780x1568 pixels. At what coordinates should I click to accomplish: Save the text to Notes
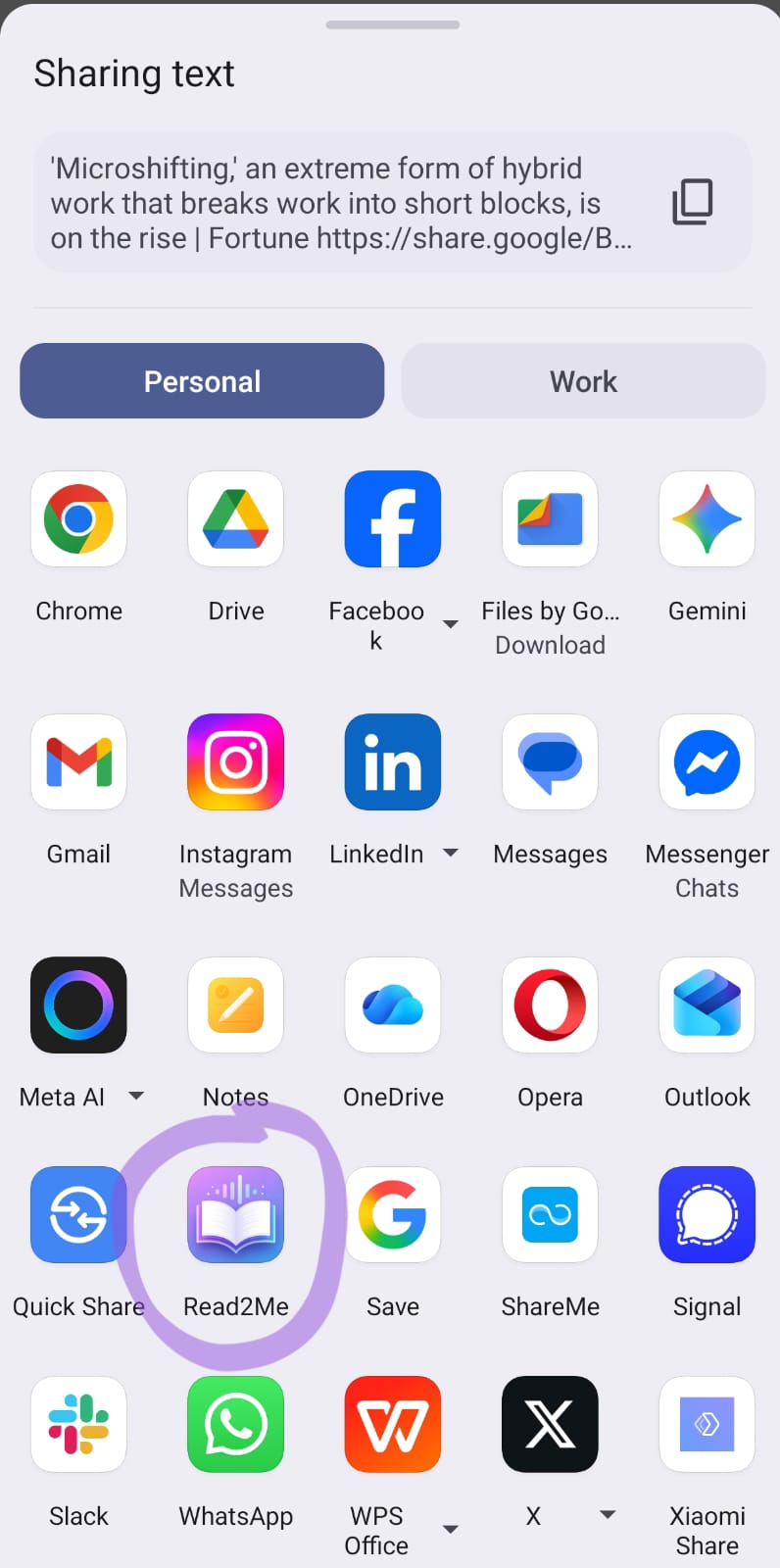click(x=235, y=1005)
